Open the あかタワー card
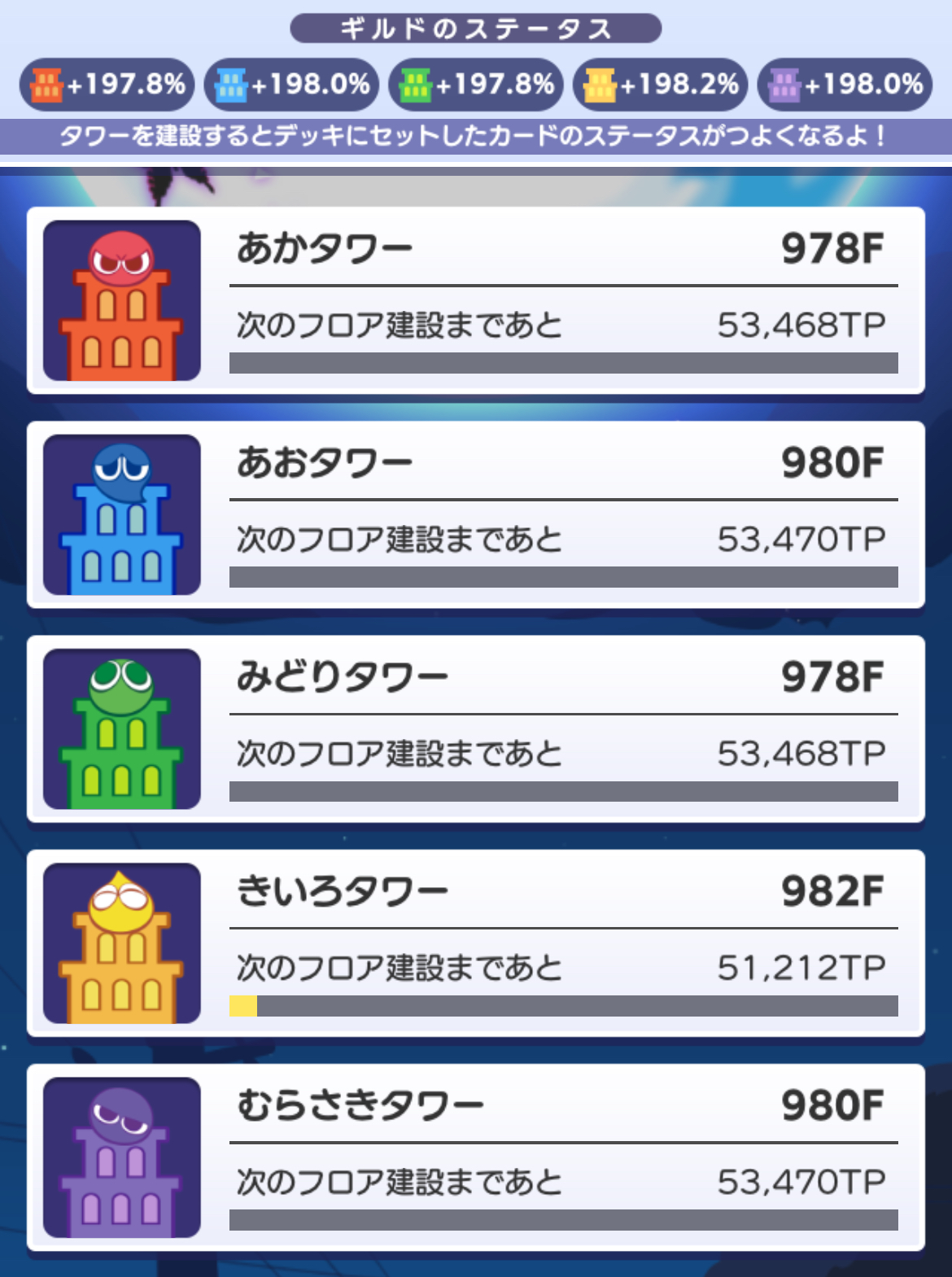952x1277 pixels. pos(475,300)
